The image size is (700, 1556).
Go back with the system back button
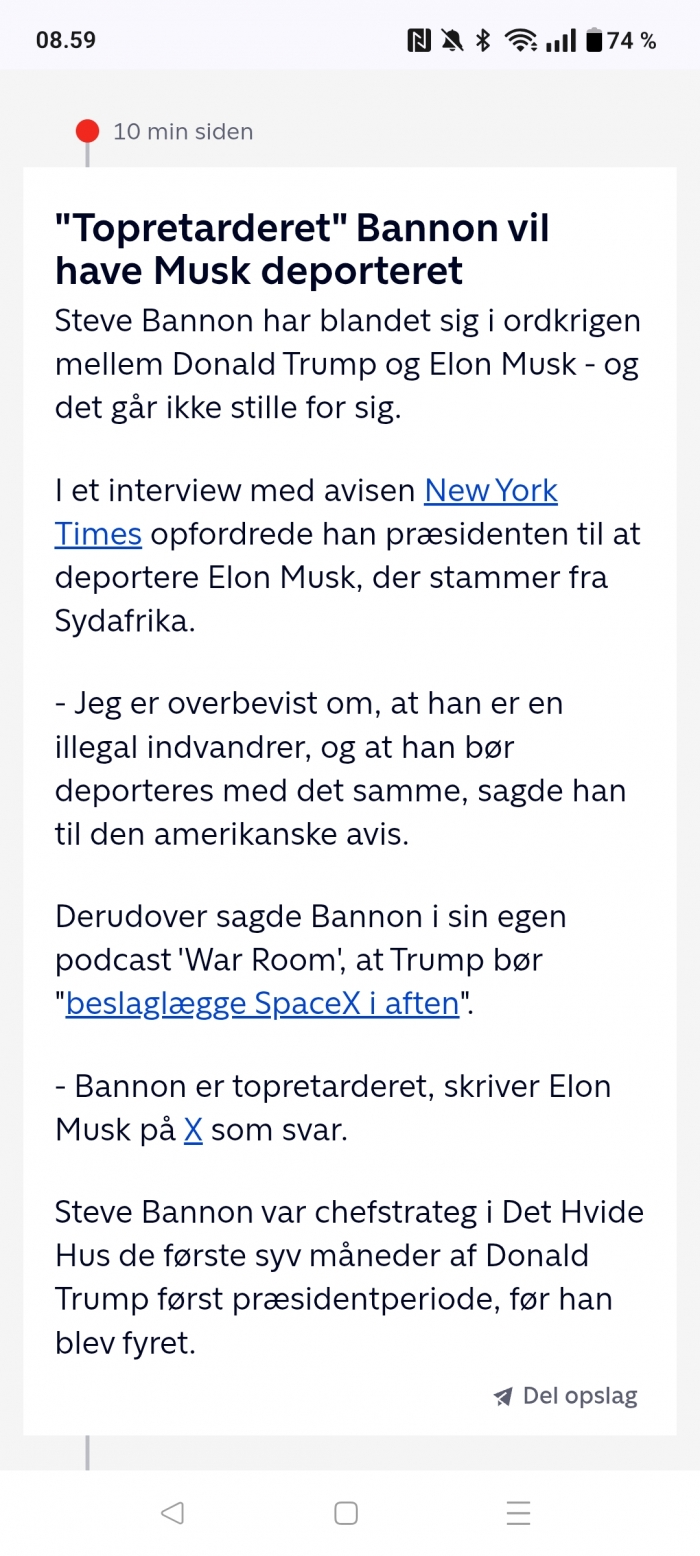[172, 1513]
